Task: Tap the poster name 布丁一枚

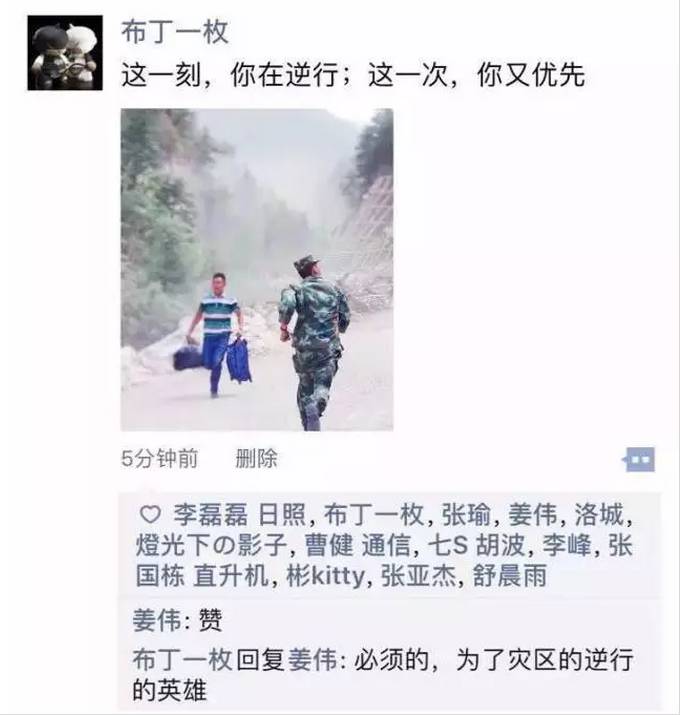Action: click(175, 31)
